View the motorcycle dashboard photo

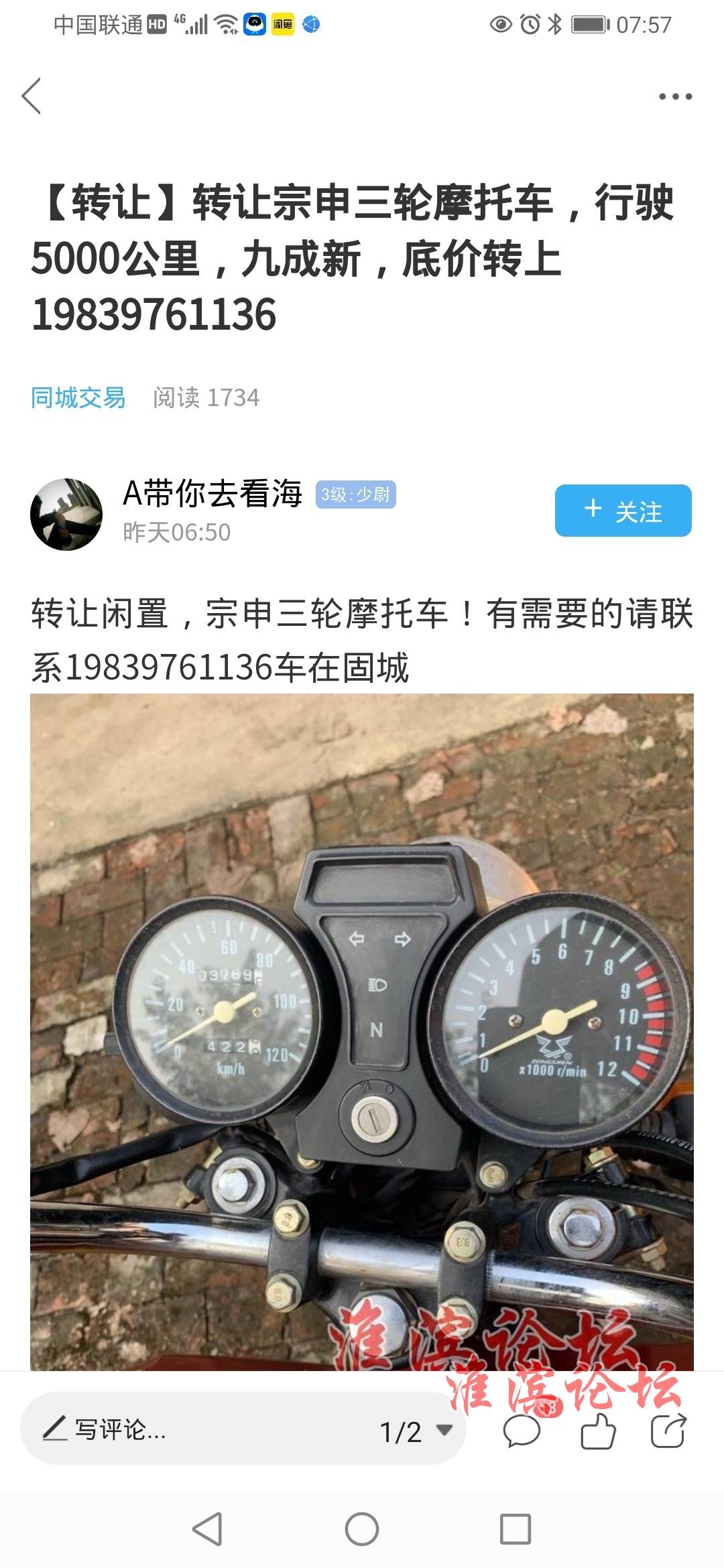click(362, 1032)
